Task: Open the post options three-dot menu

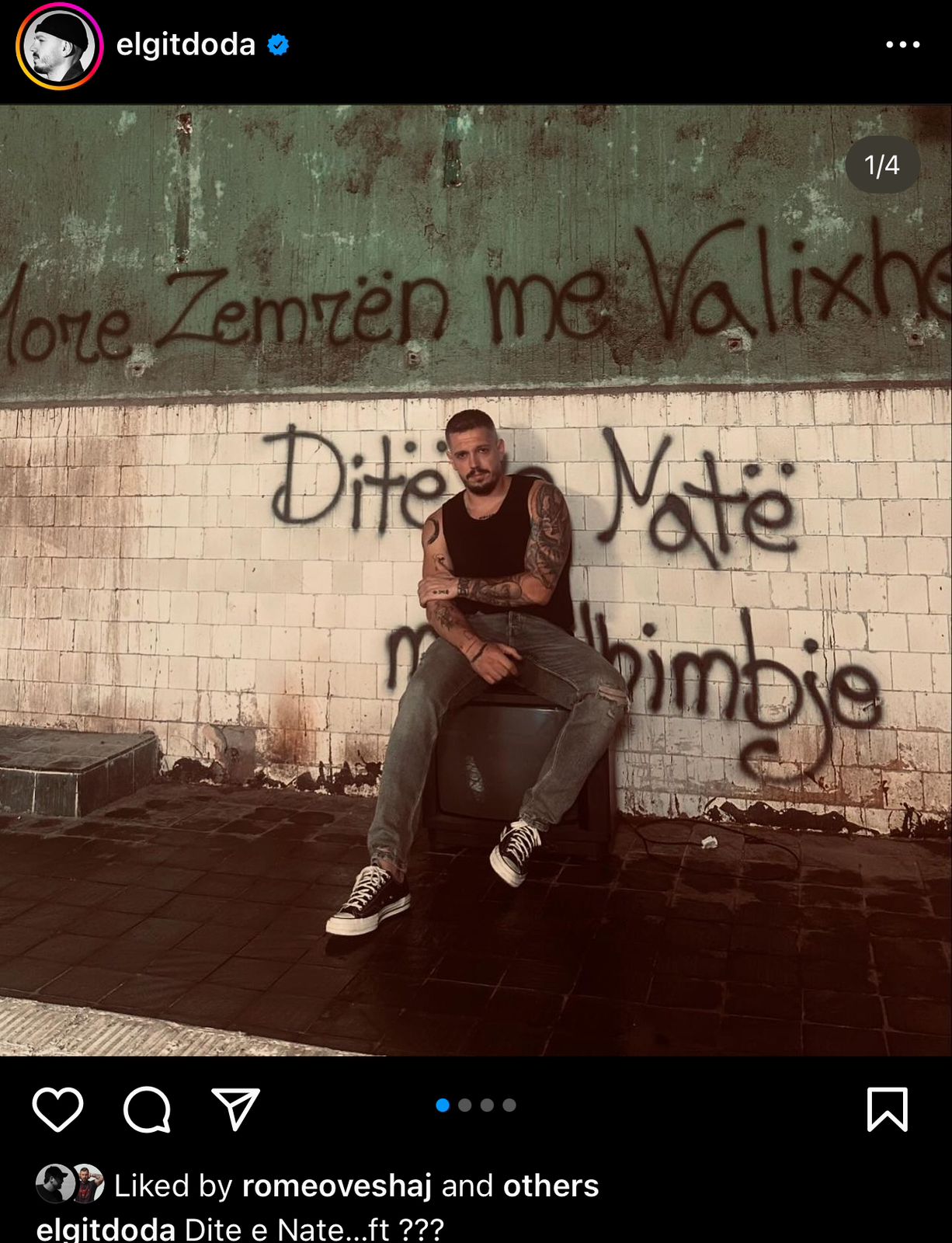Action: pos(902,45)
